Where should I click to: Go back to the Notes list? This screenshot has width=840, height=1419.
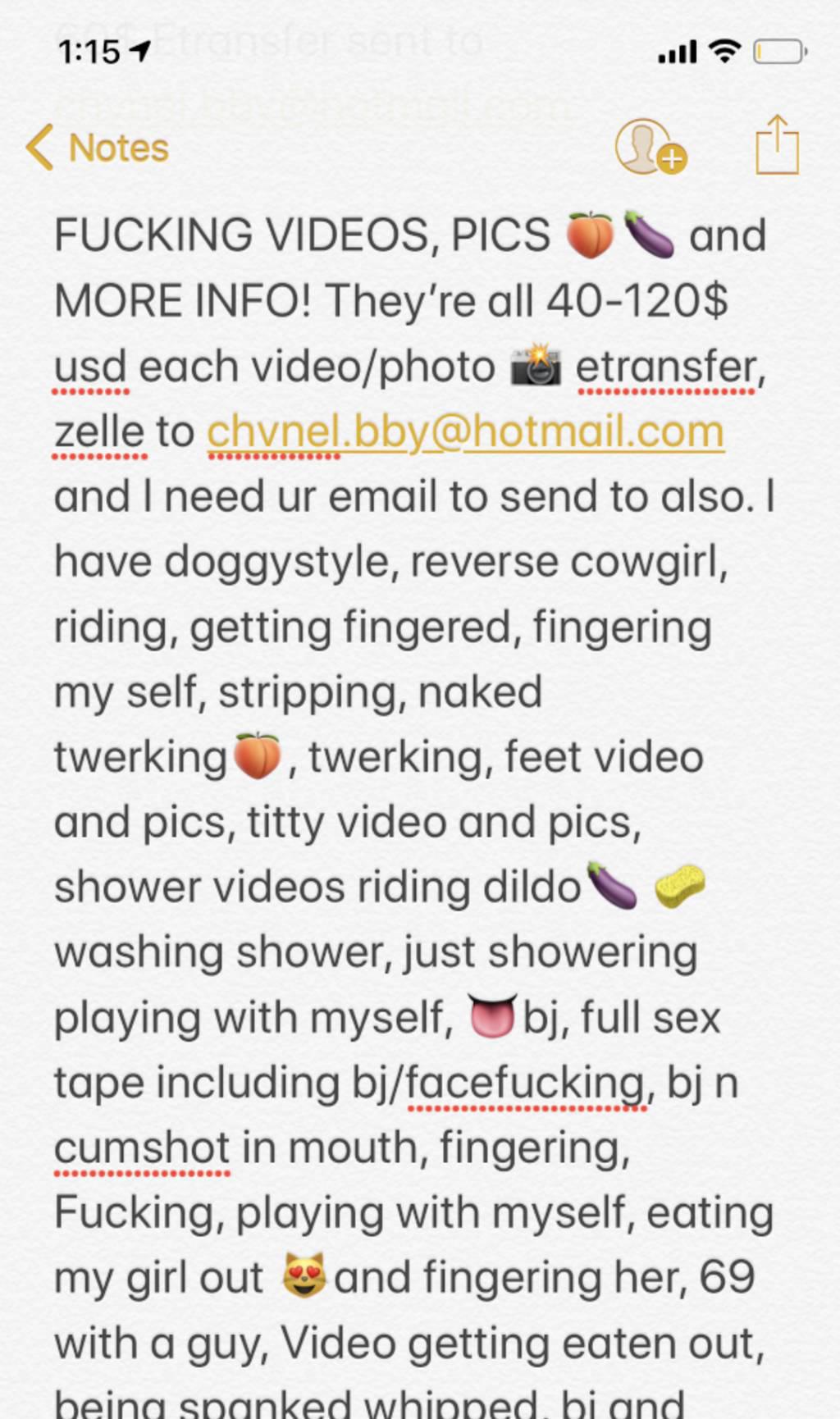click(97, 148)
